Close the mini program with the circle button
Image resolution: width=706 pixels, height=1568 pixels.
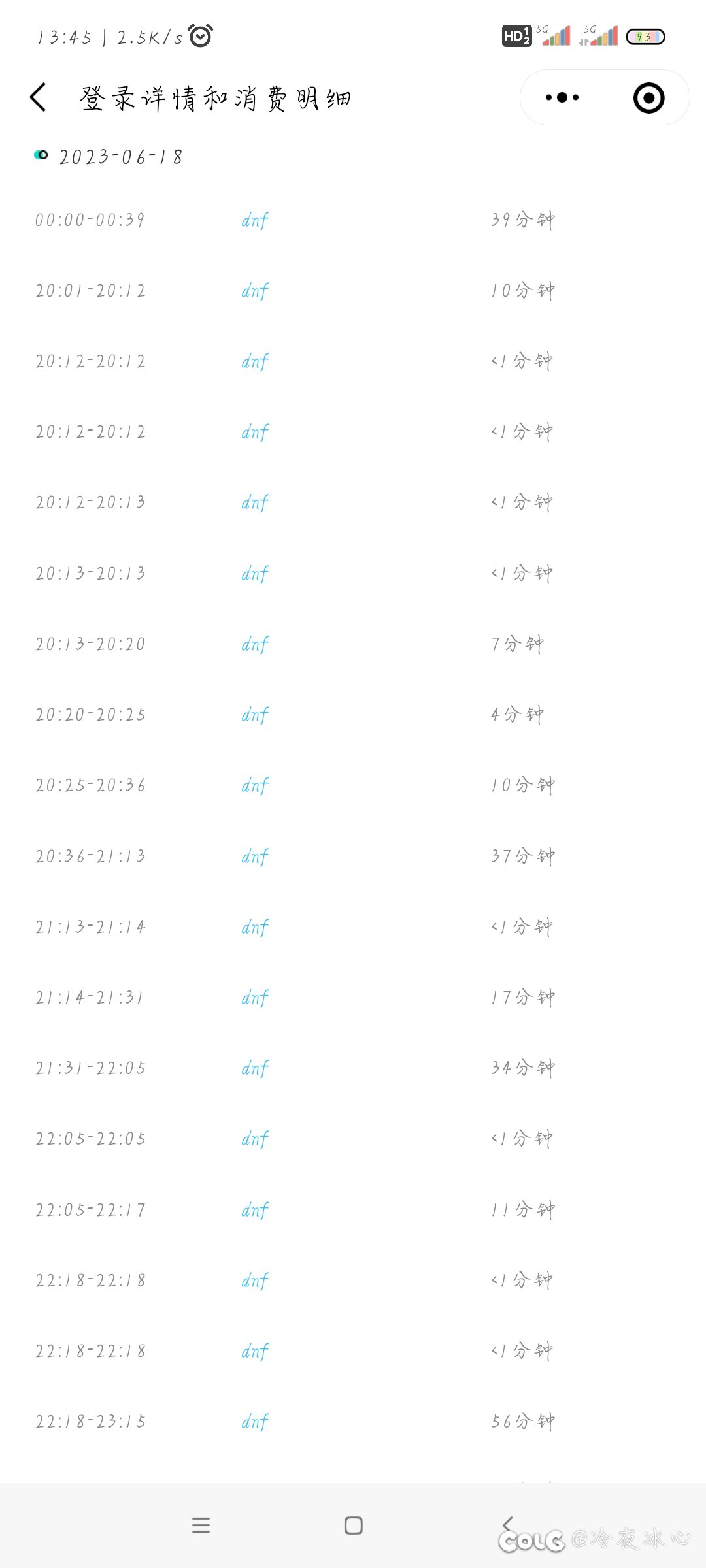coord(648,98)
